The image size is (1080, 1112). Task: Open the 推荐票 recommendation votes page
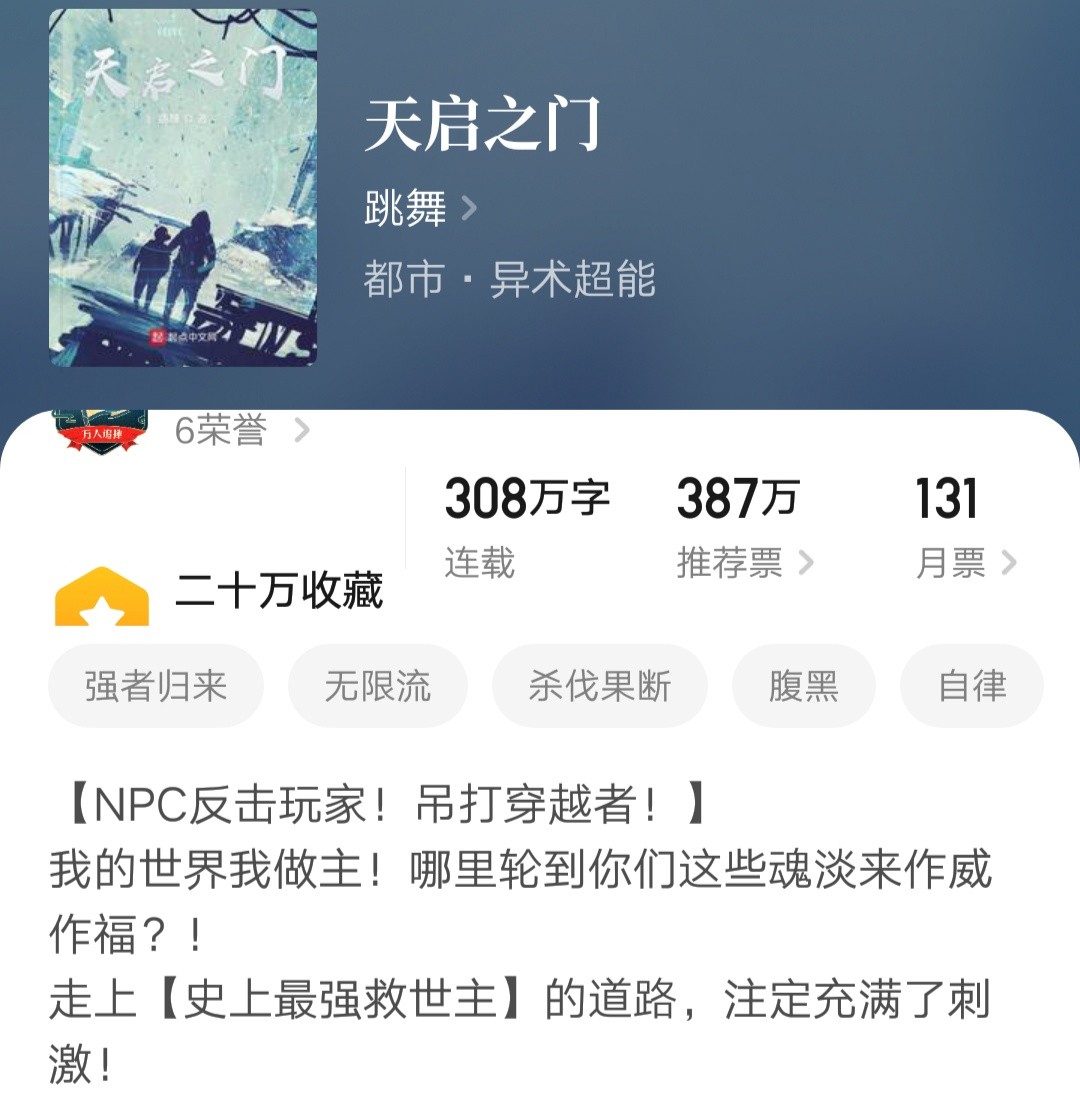[x=744, y=564]
